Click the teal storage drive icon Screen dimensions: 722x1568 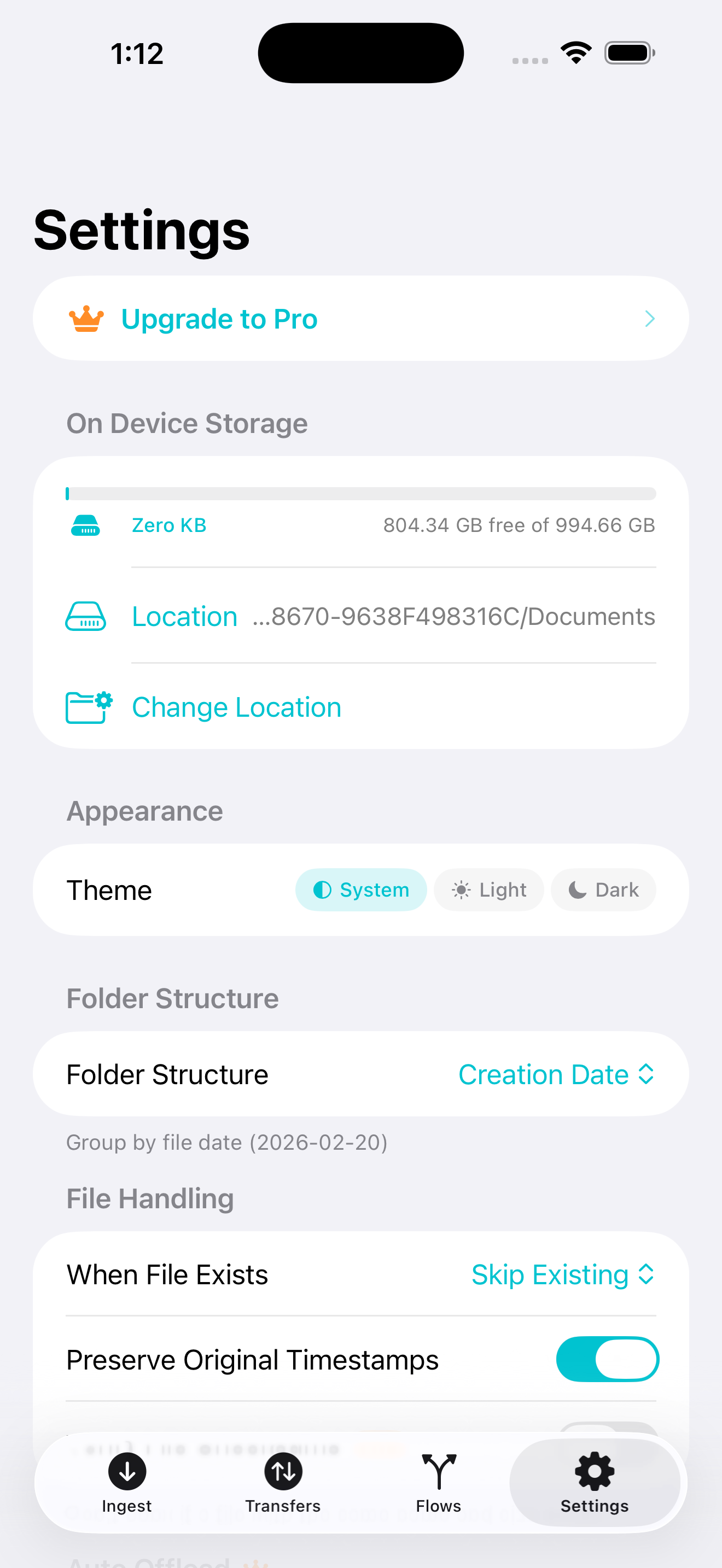[x=86, y=525]
